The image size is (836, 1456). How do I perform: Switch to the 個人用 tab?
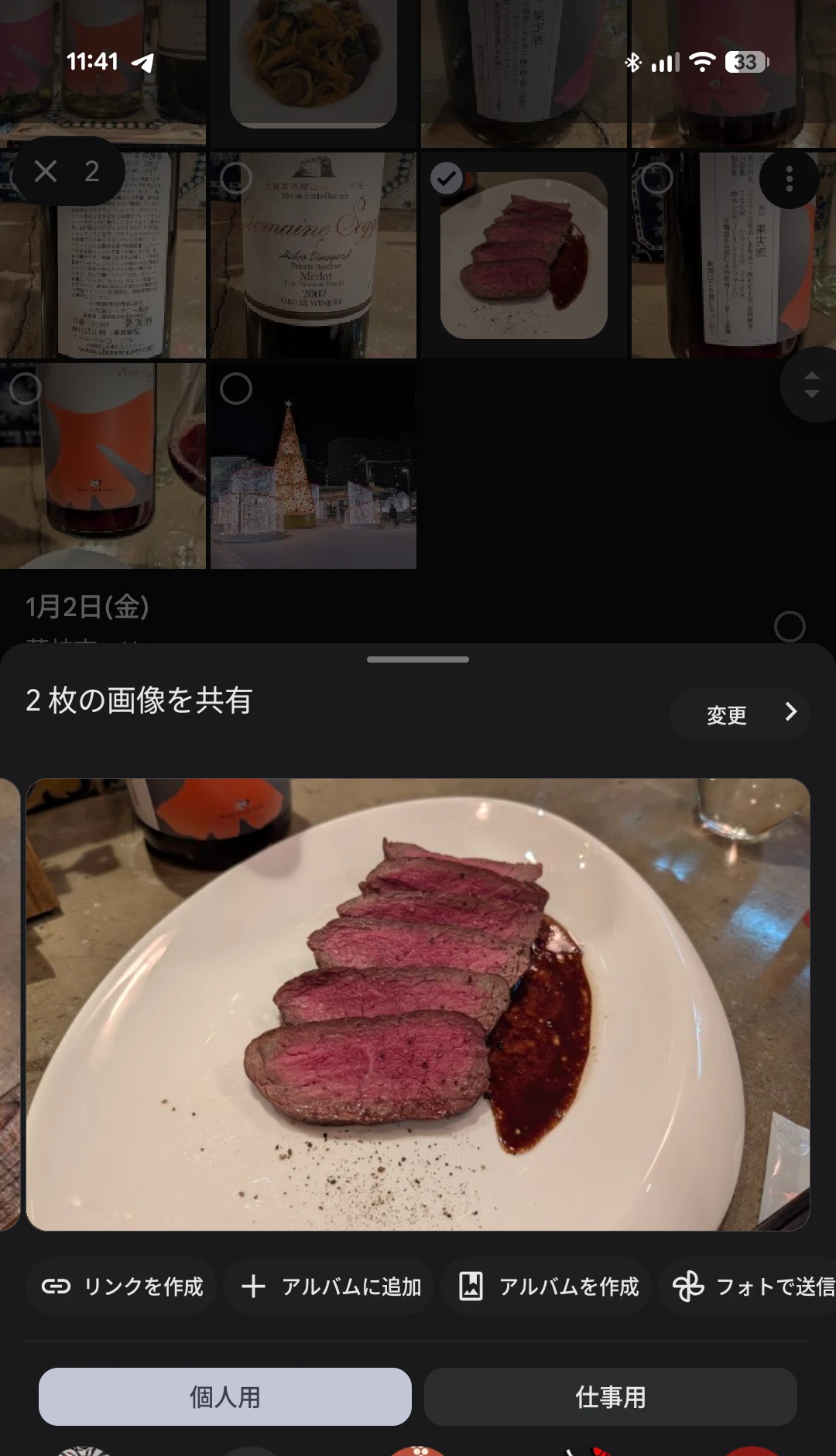click(x=224, y=1397)
